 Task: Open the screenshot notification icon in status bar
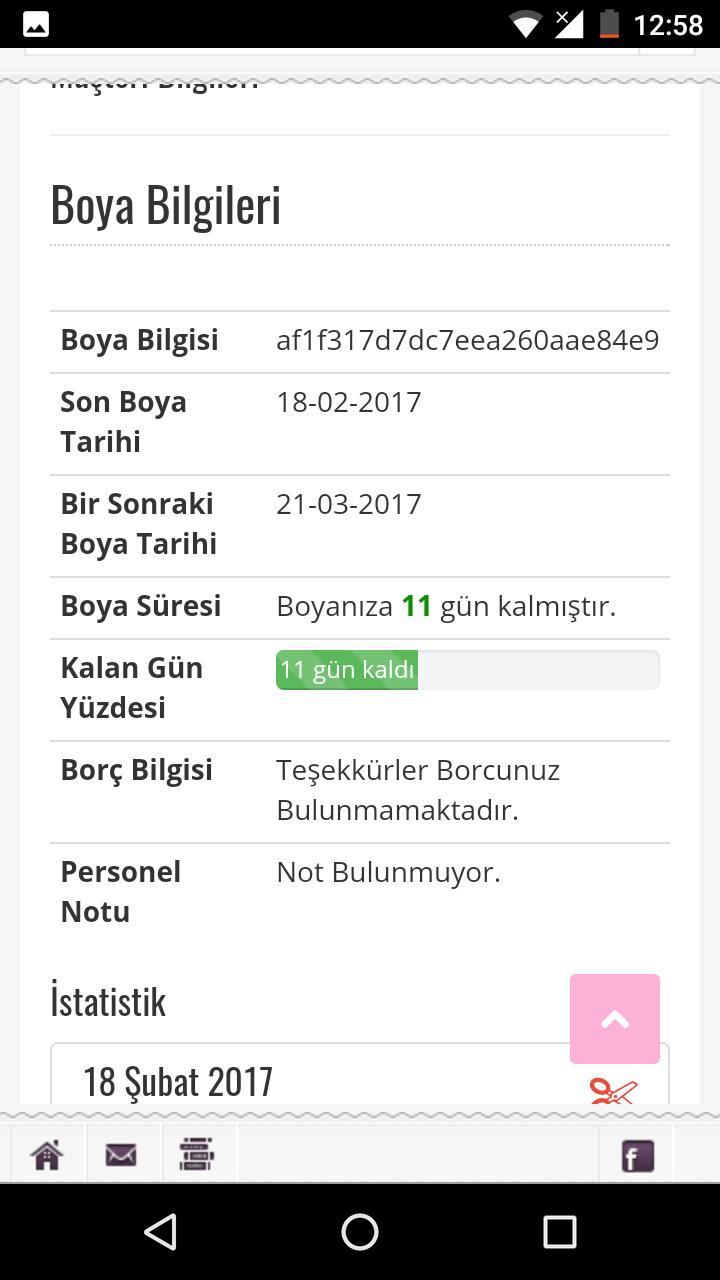coord(35,22)
